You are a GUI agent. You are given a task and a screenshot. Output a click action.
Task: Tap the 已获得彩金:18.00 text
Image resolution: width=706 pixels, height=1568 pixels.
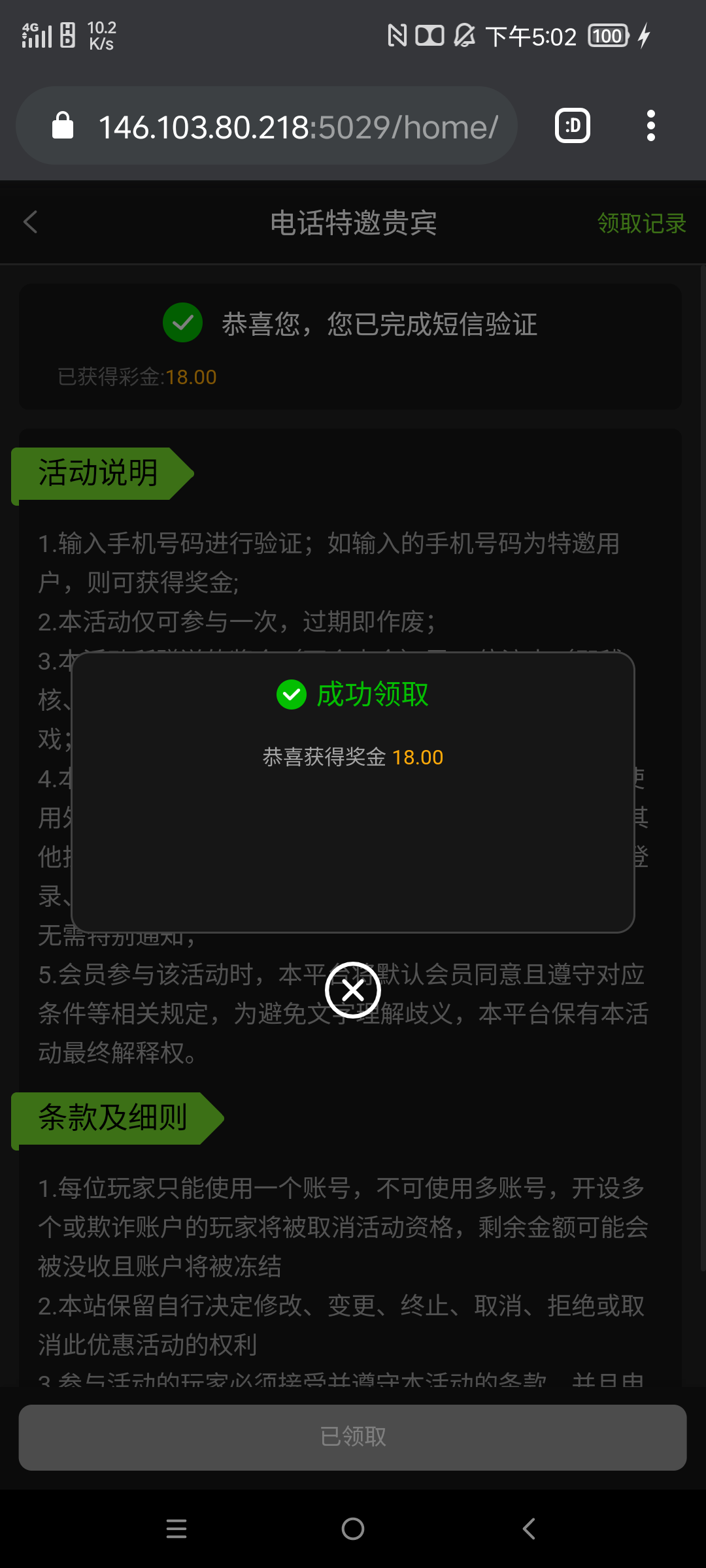135,377
